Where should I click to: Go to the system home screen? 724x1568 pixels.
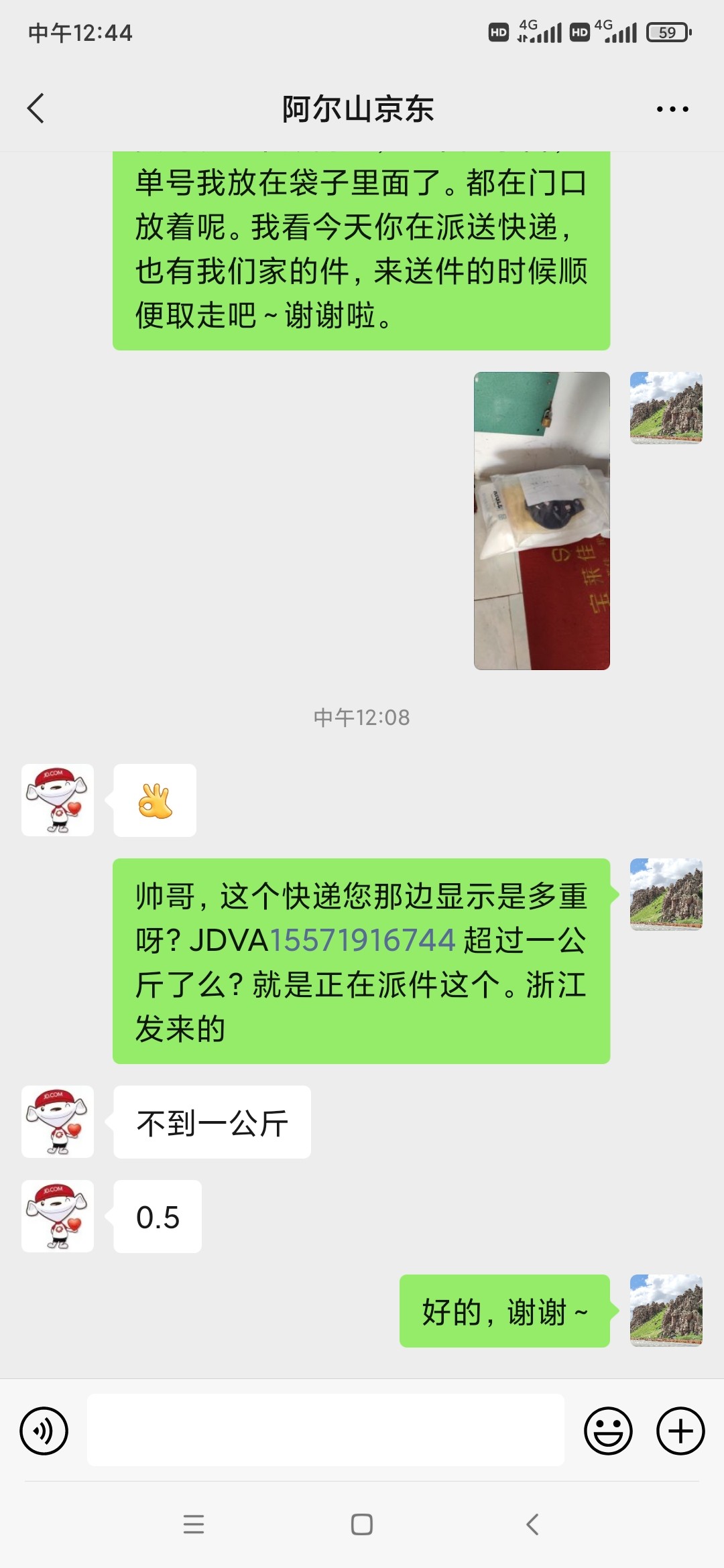pyautogui.click(x=362, y=1524)
